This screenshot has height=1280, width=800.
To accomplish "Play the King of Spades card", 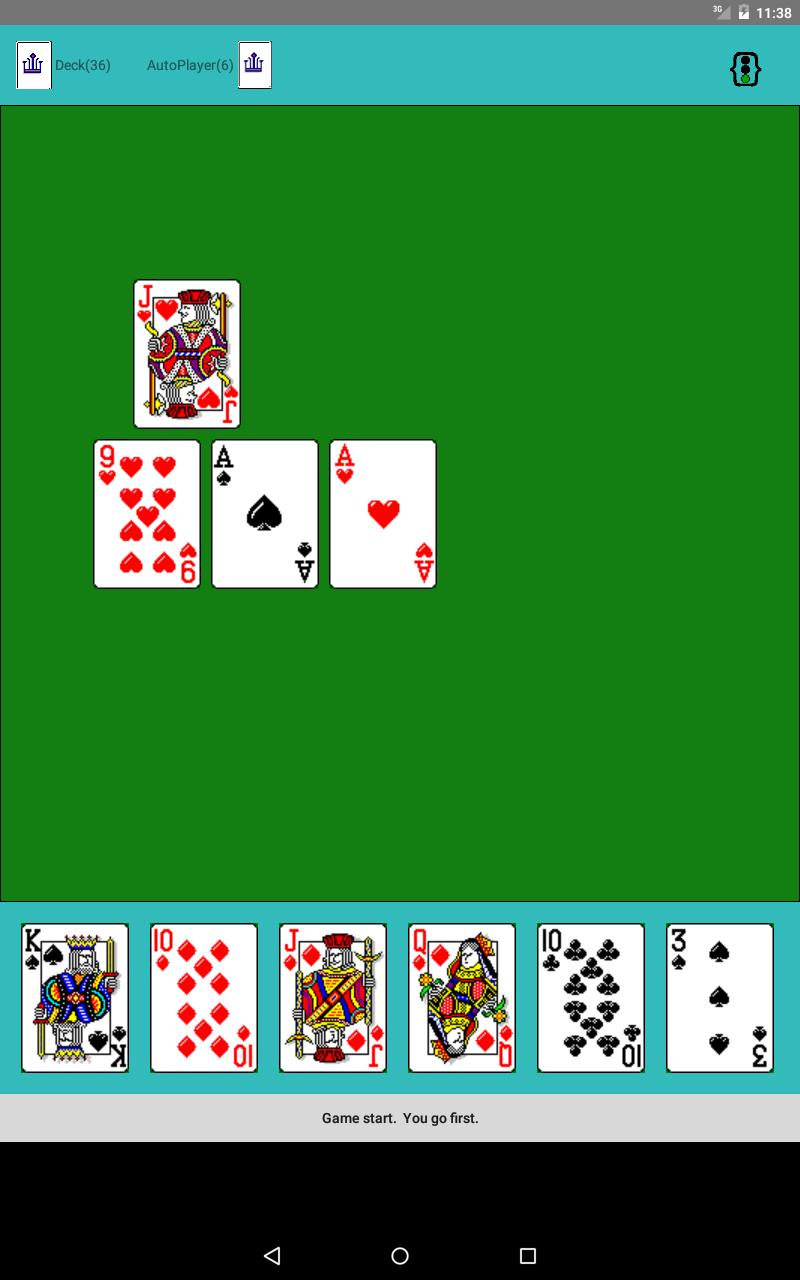I will coord(75,997).
